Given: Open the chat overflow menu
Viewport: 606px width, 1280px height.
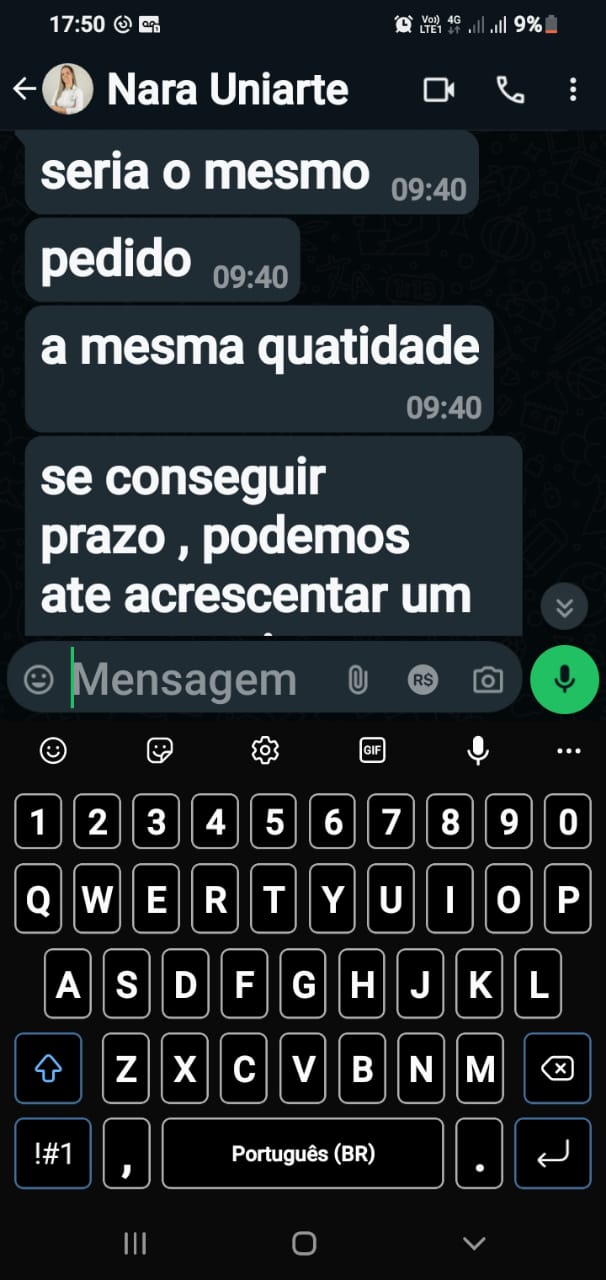Looking at the screenshot, I should pos(573,90).
